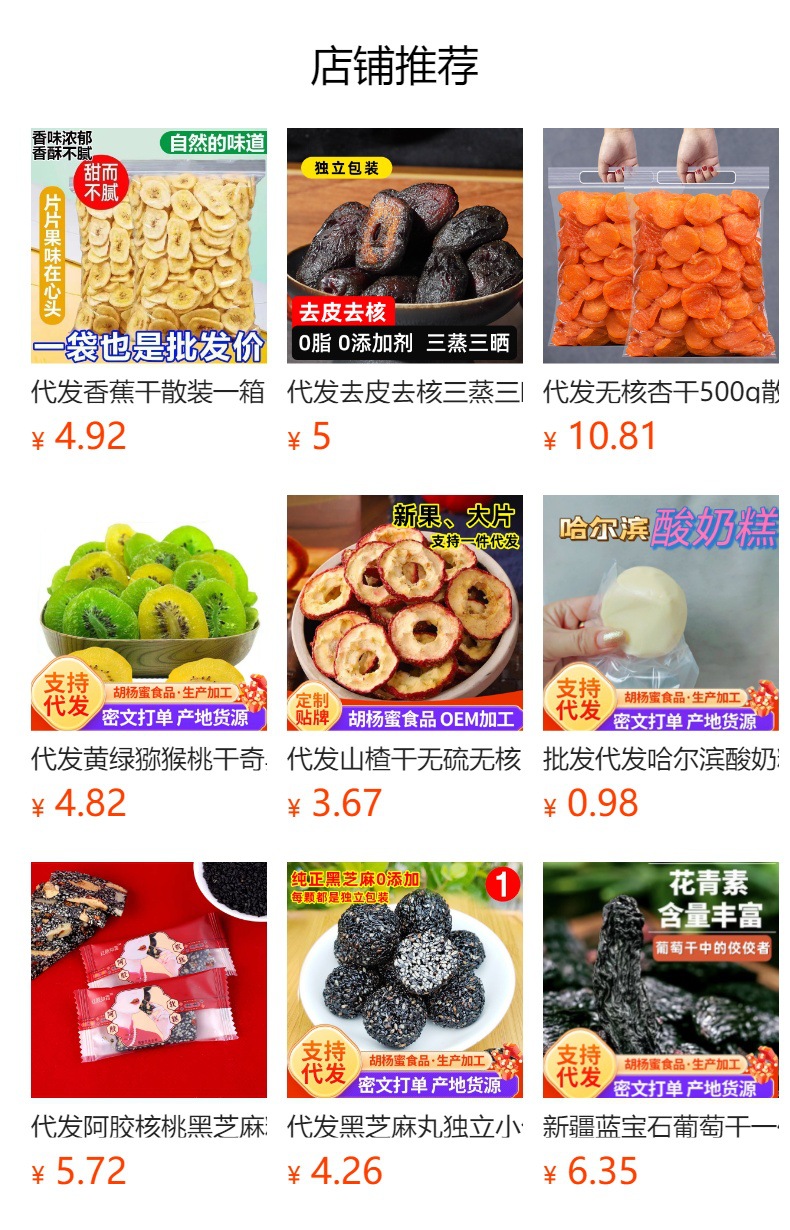This screenshot has width=790, height=1230.
Task: Select the 代发黑芝麻丸独立小包 card
Action: (405, 980)
